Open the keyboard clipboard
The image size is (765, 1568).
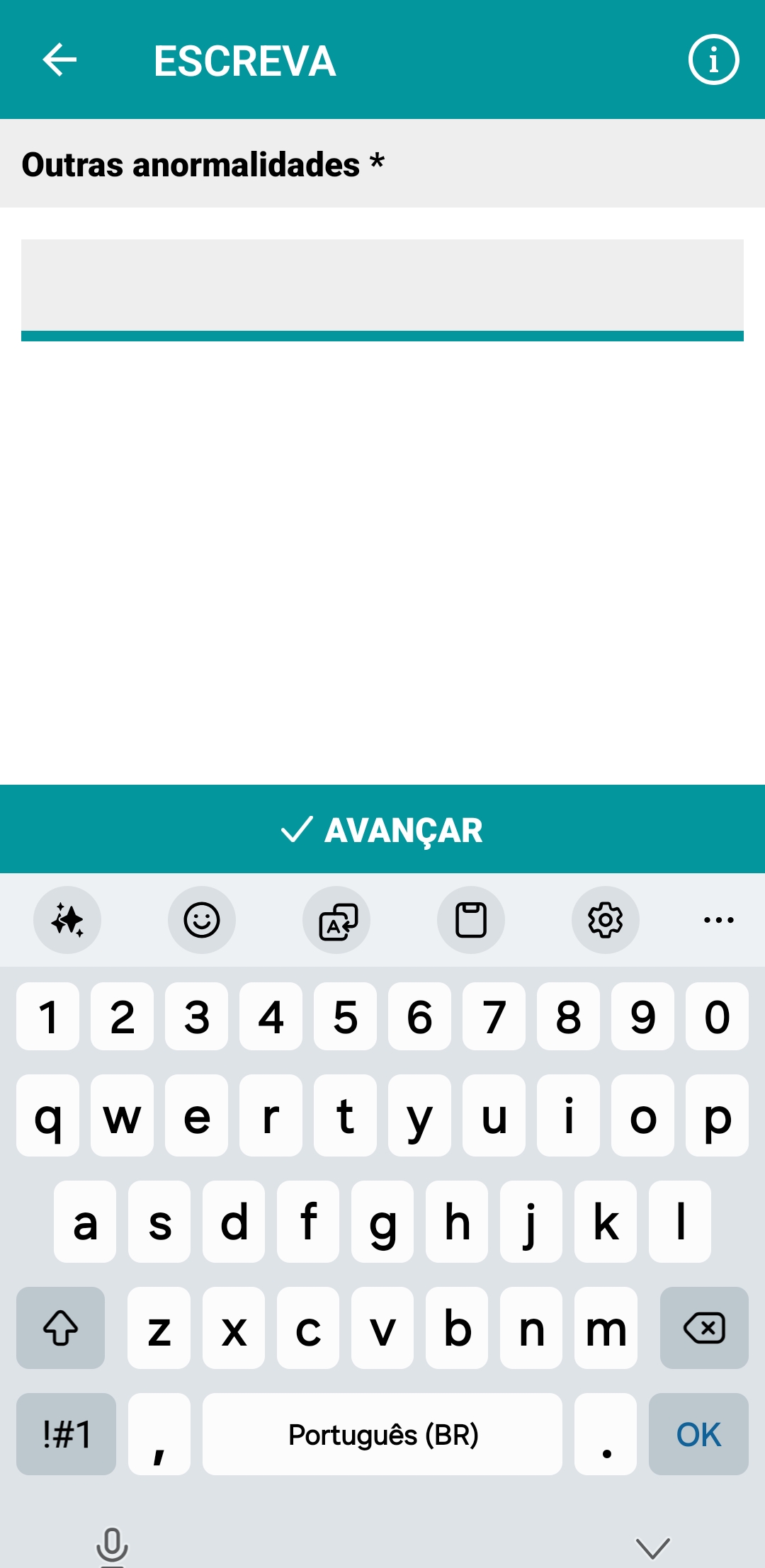471,920
